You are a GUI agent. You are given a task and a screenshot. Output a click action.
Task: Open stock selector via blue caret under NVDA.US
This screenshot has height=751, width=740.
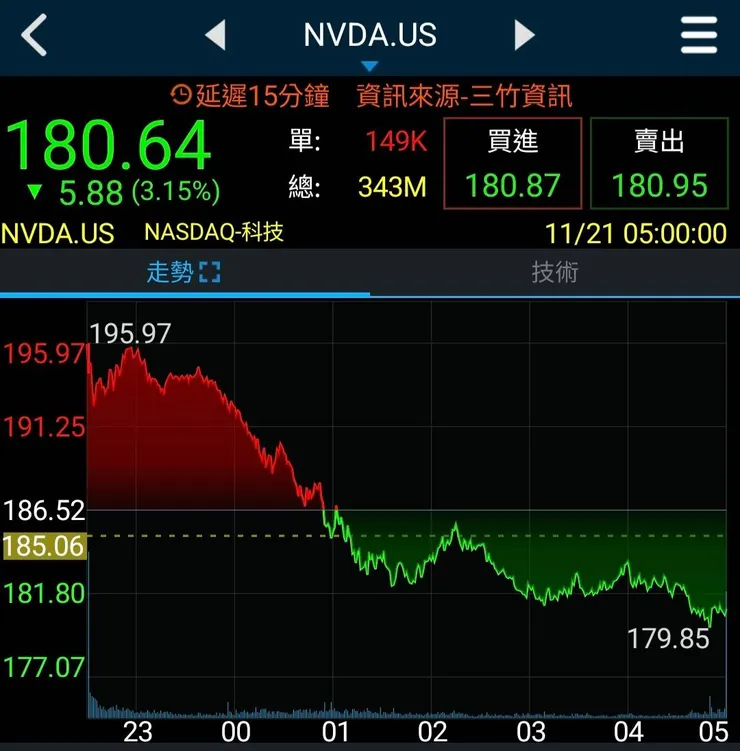click(370, 62)
